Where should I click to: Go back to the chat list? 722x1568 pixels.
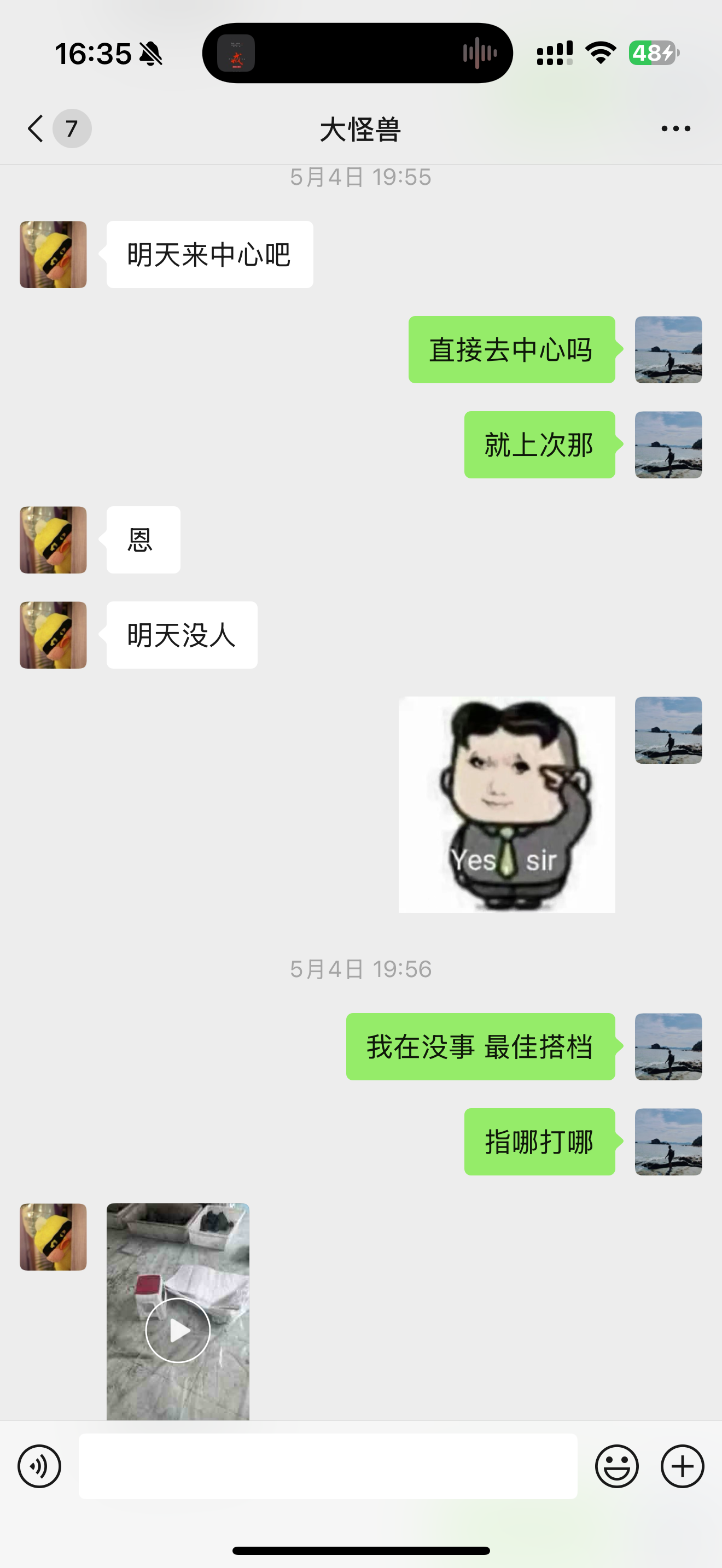37,128
